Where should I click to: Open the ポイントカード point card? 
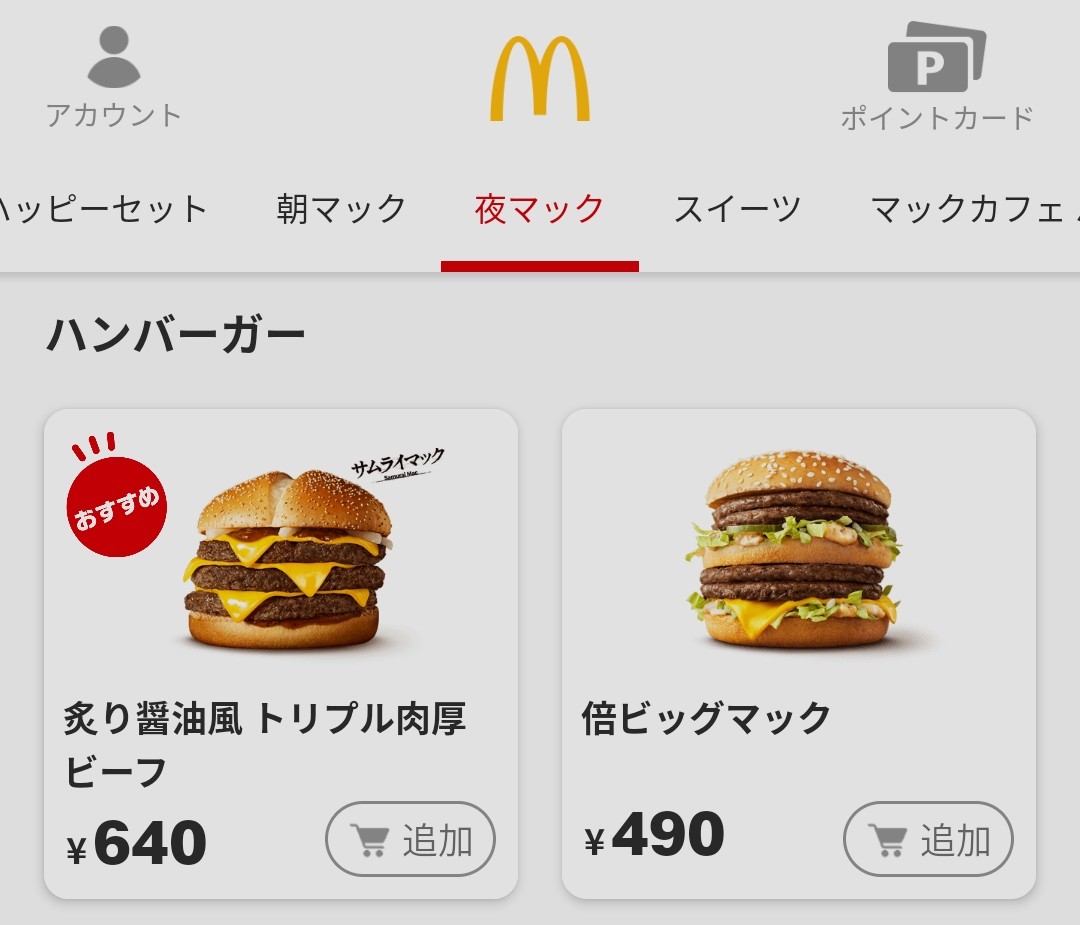(x=937, y=77)
